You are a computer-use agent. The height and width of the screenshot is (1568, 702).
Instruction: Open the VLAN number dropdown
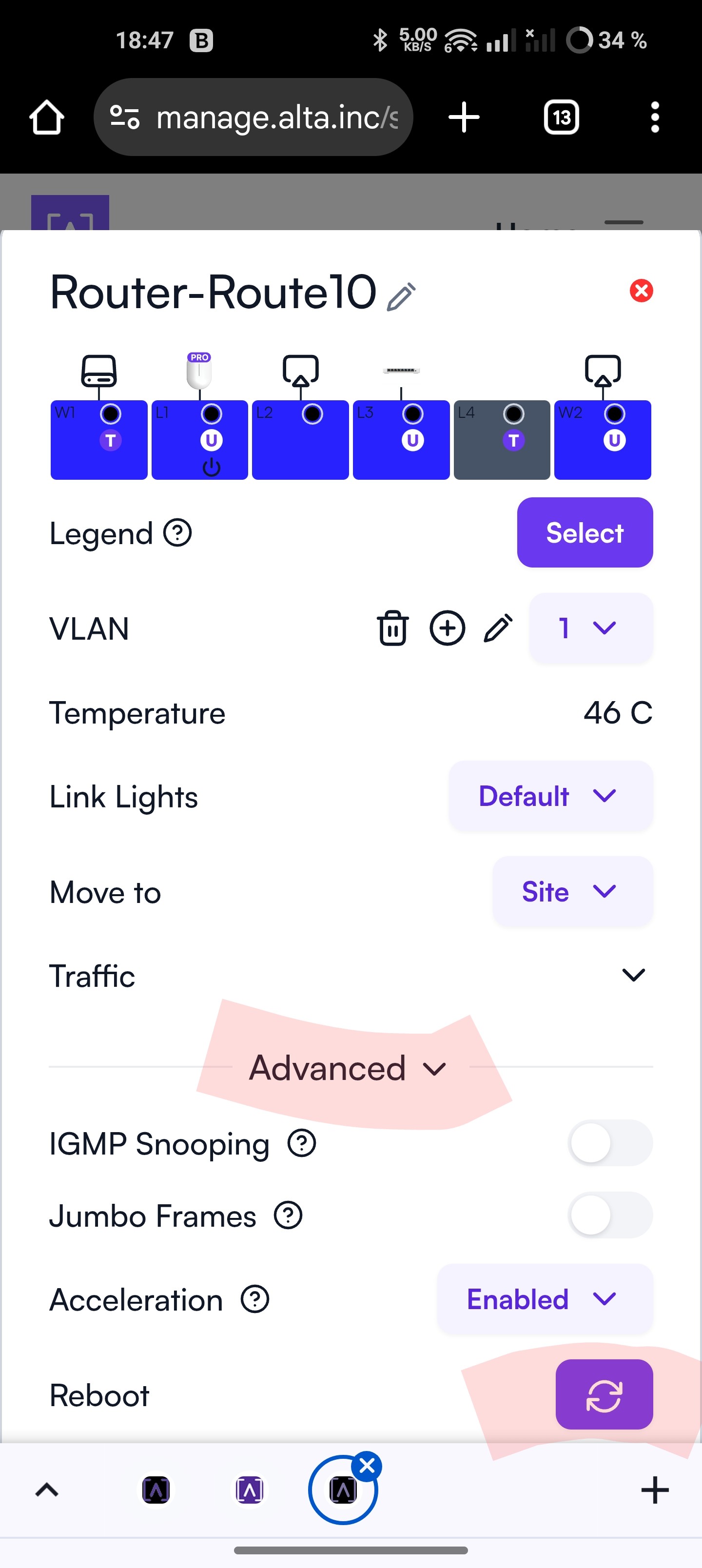point(591,627)
